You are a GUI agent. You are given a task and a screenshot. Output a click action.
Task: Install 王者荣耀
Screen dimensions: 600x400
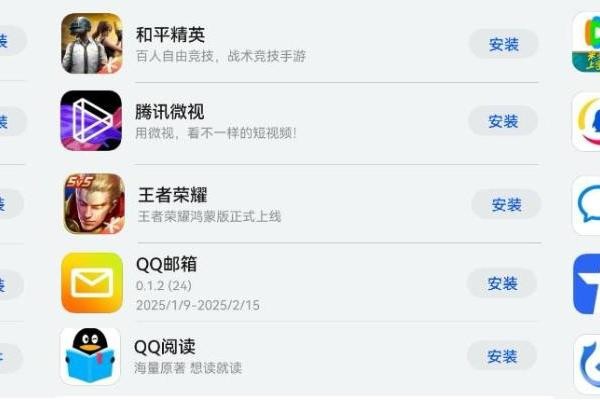tap(506, 204)
